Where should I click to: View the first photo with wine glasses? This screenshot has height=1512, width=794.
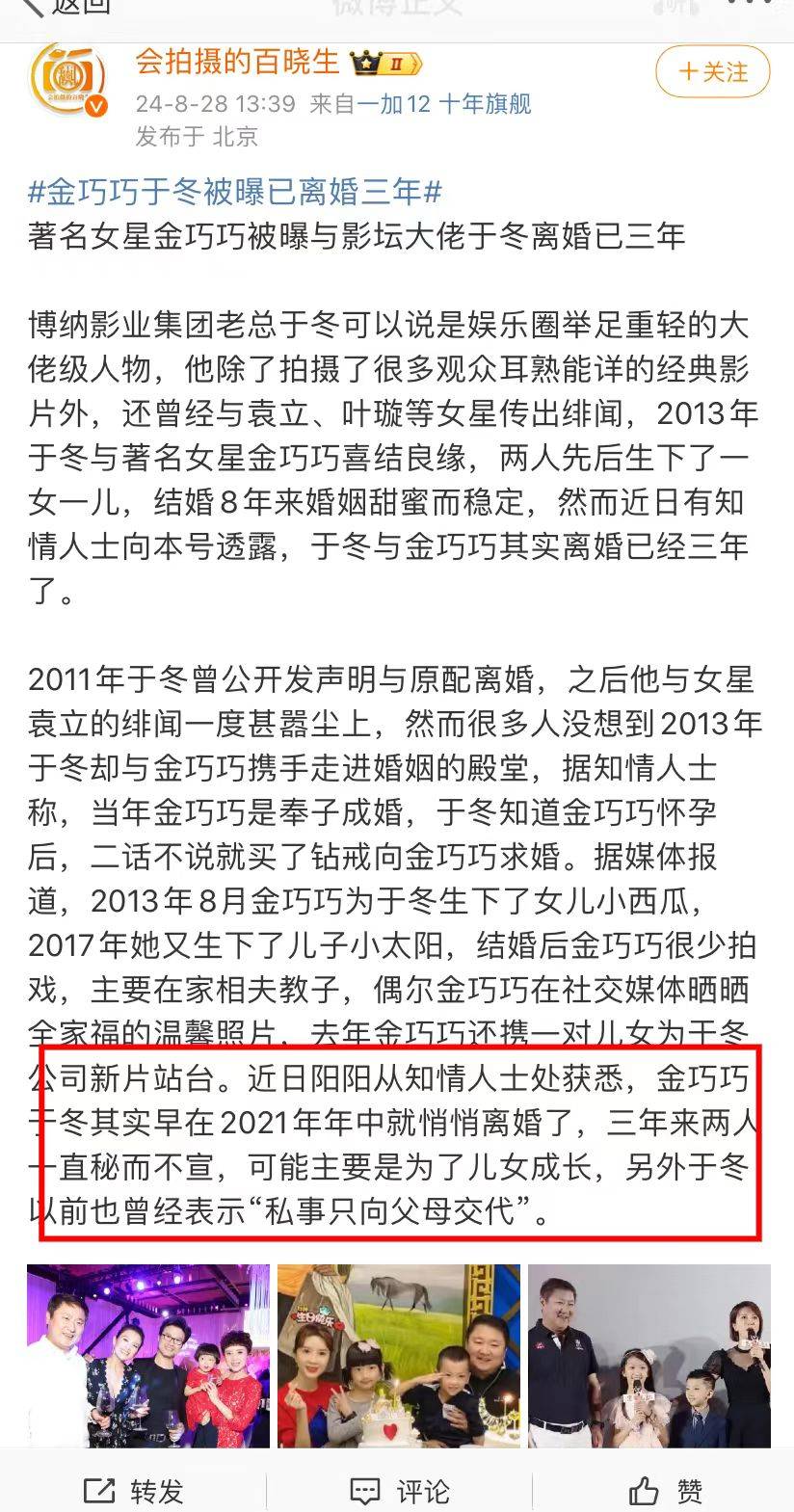click(147, 1355)
